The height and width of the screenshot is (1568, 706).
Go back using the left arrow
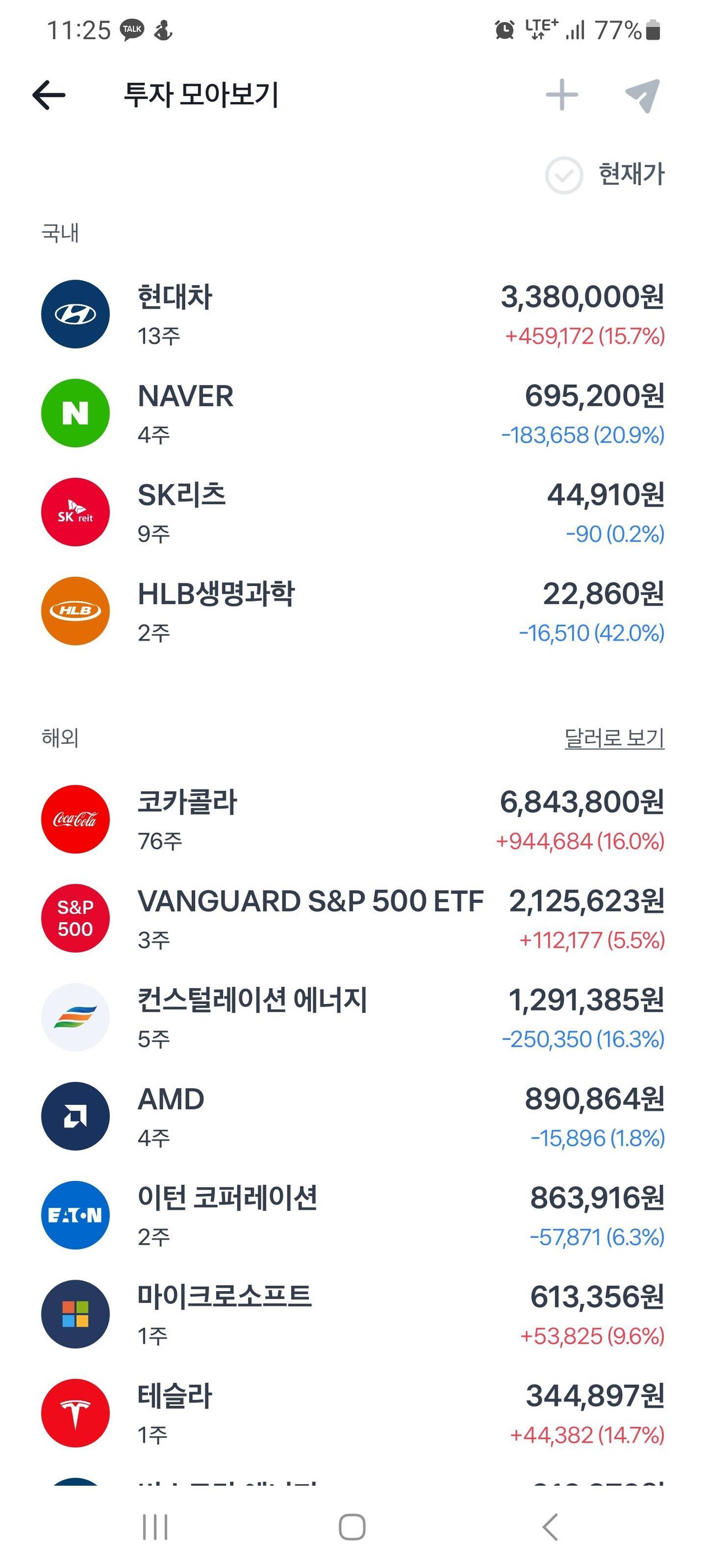(46, 94)
